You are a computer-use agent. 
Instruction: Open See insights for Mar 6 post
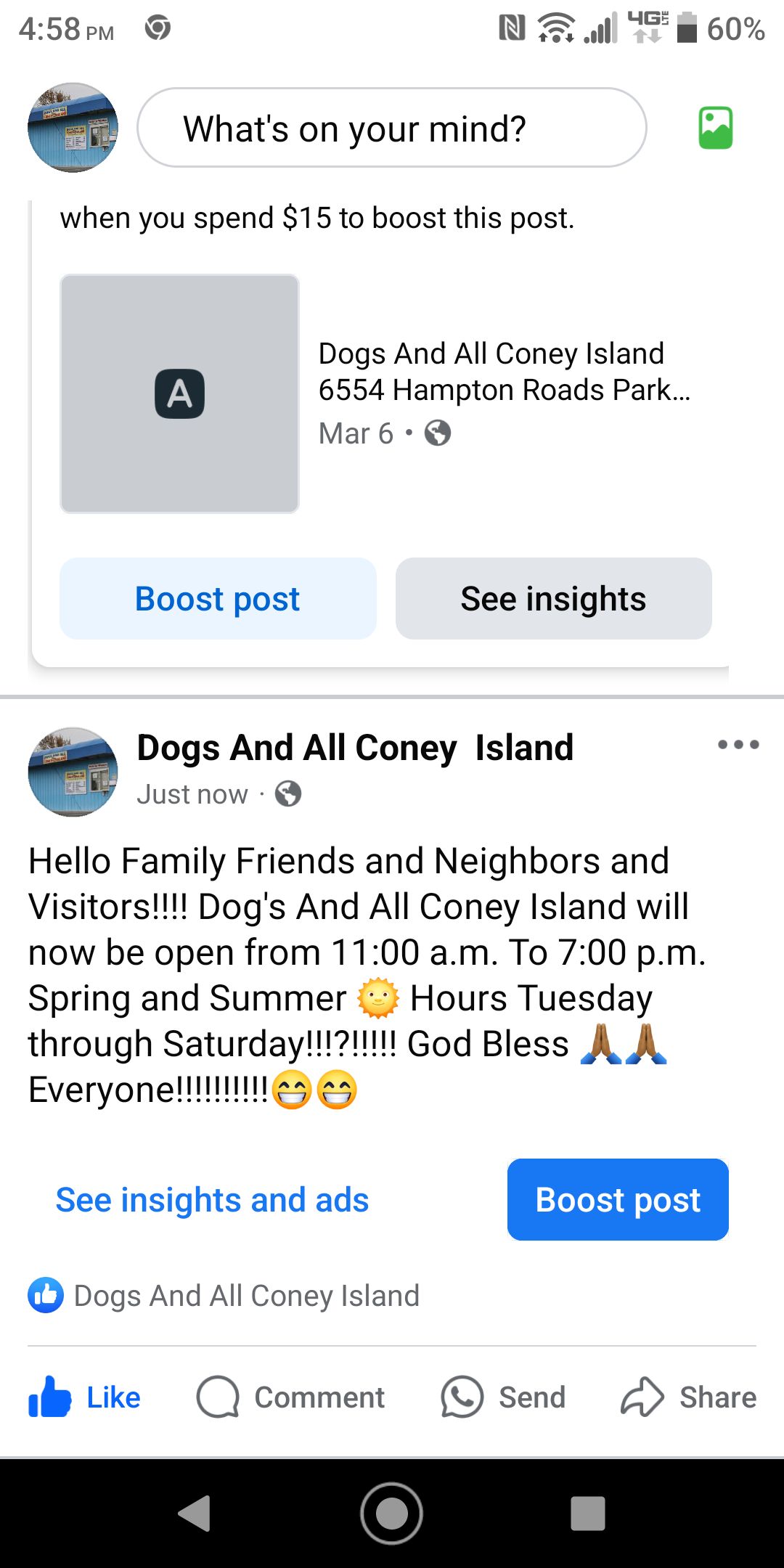pos(553,599)
